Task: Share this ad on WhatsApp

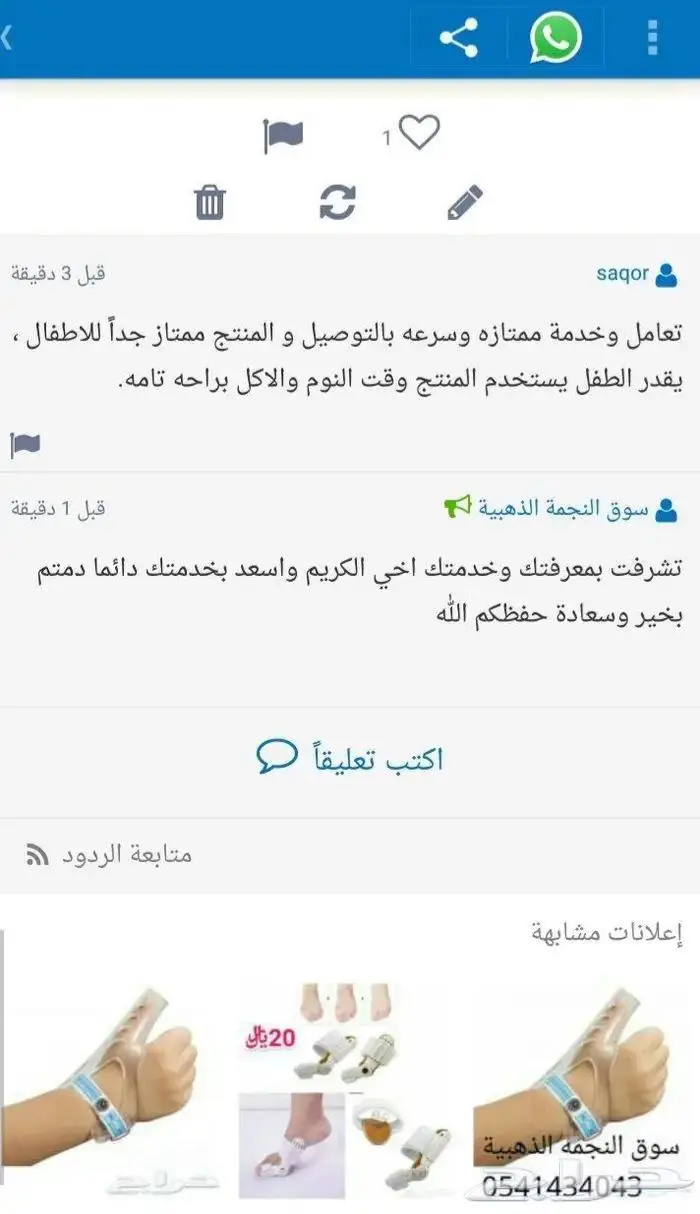Action: coord(555,39)
